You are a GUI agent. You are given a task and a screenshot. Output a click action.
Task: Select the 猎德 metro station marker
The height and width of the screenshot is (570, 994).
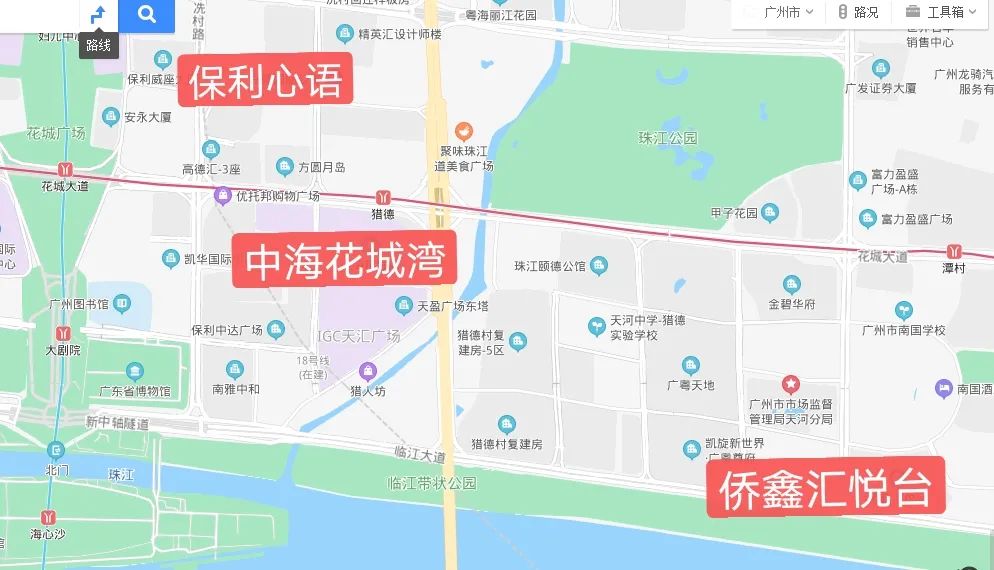coord(383,198)
